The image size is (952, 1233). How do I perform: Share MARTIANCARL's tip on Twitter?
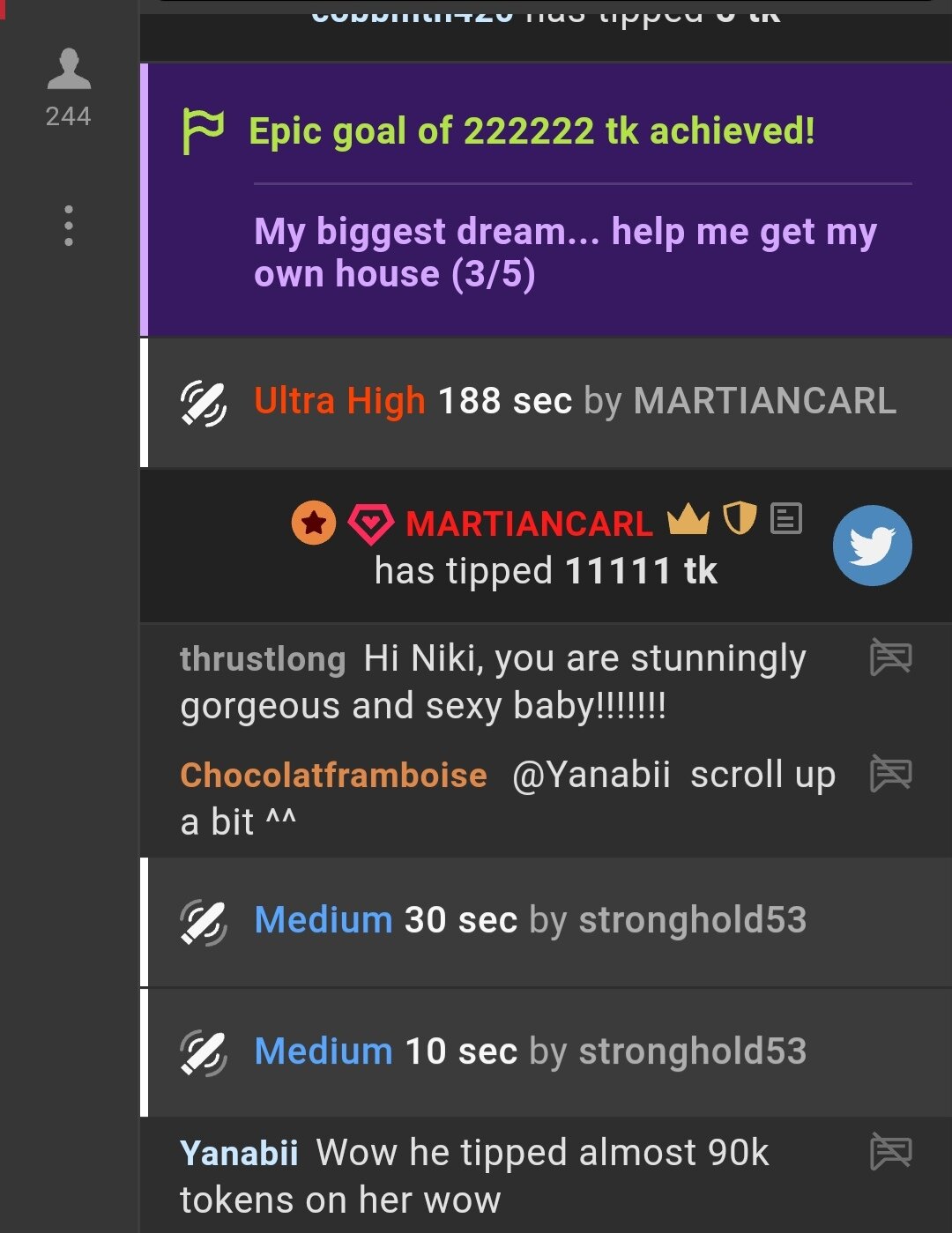point(872,546)
